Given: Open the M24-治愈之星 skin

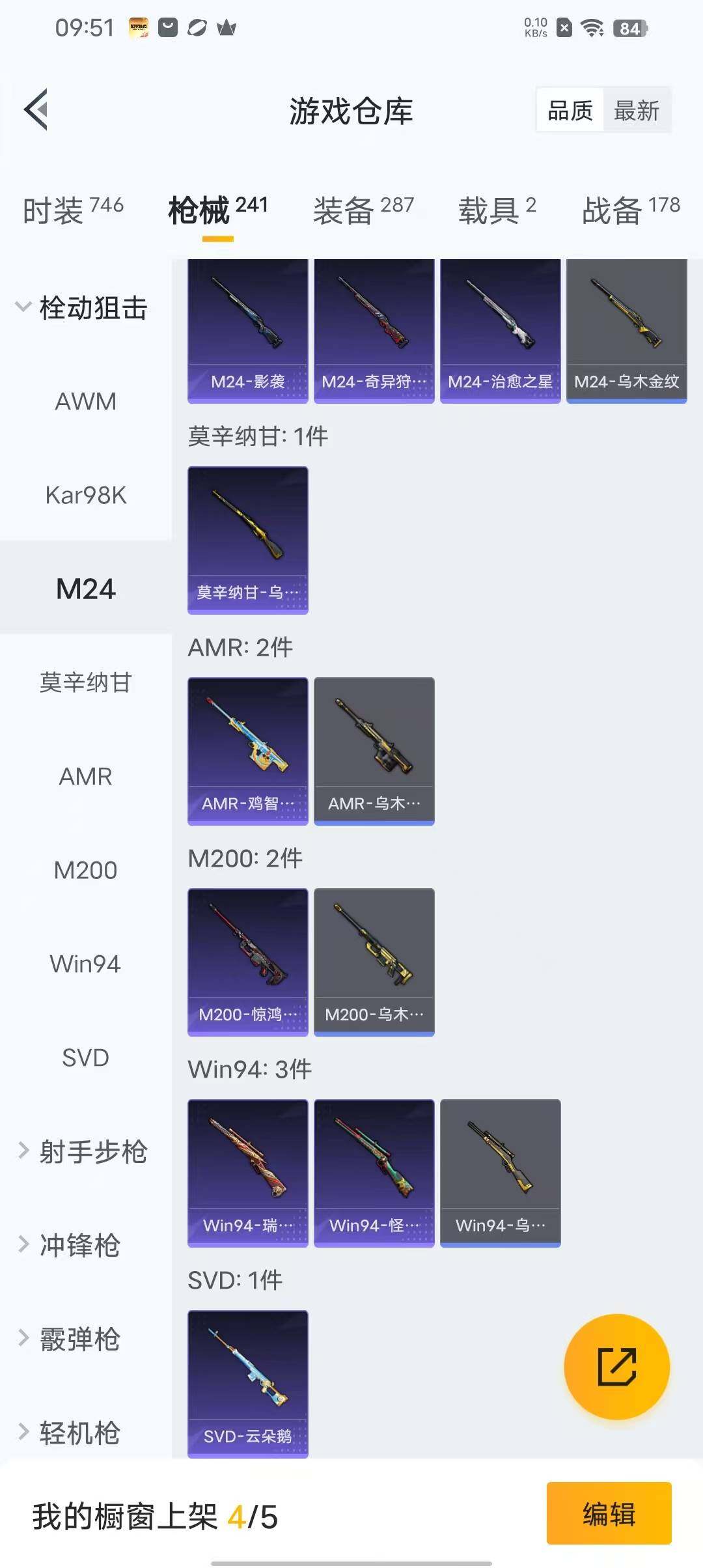Looking at the screenshot, I should [x=500, y=331].
